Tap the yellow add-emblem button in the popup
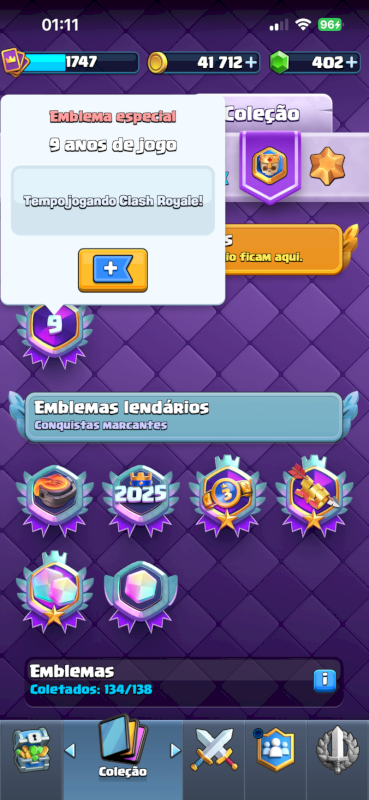The width and height of the screenshot is (369, 800). [x=113, y=270]
